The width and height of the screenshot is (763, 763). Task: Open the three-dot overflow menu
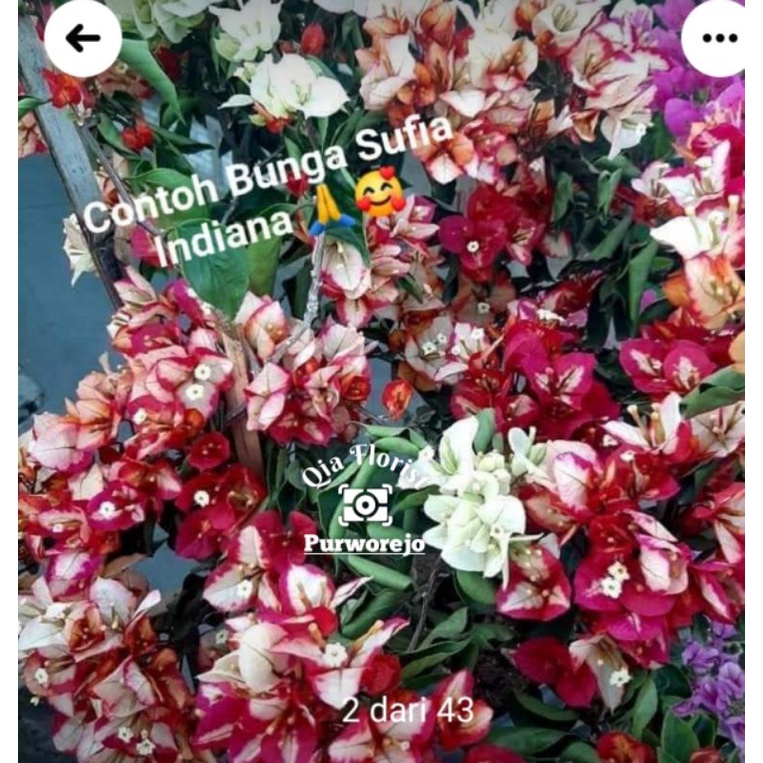click(719, 38)
